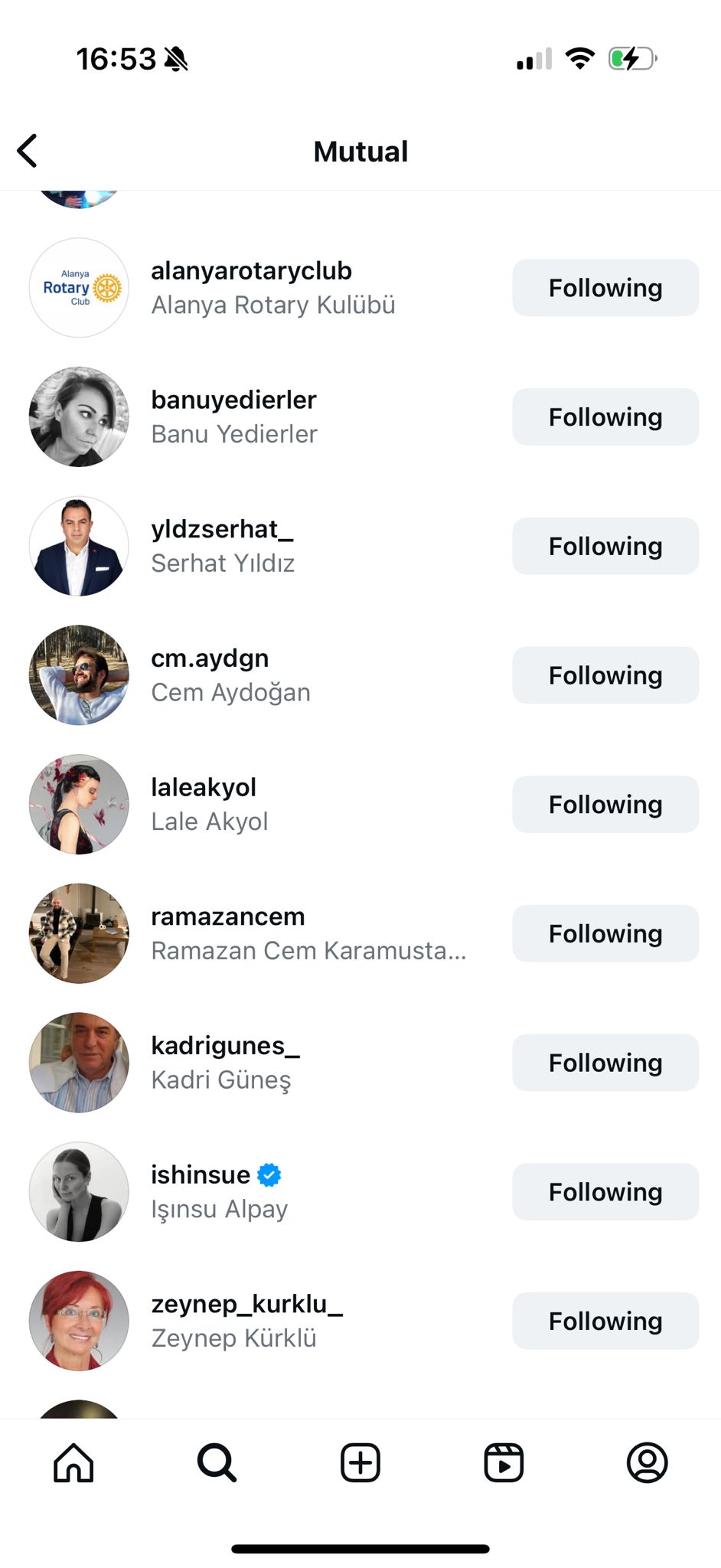The image size is (721, 1568).
Task: Go back from the Mutual list
Action: (x=28, y=151)
